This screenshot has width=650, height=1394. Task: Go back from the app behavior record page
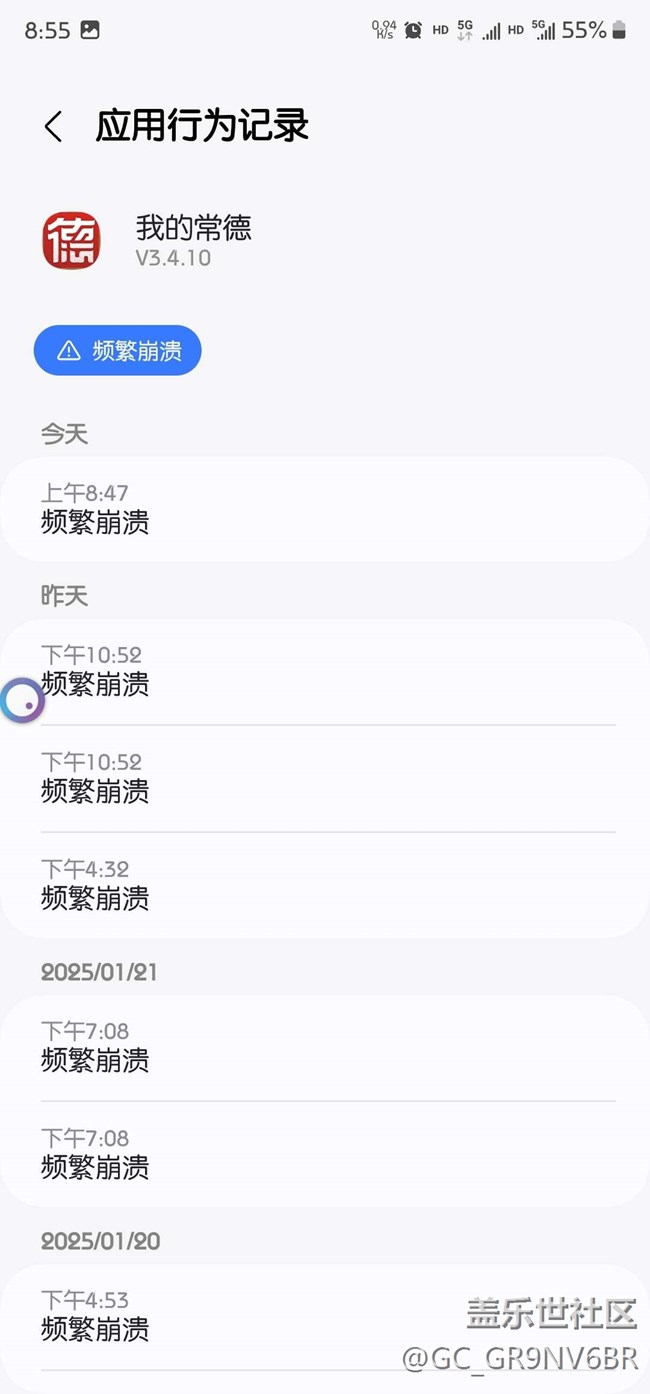click(53, 127)
